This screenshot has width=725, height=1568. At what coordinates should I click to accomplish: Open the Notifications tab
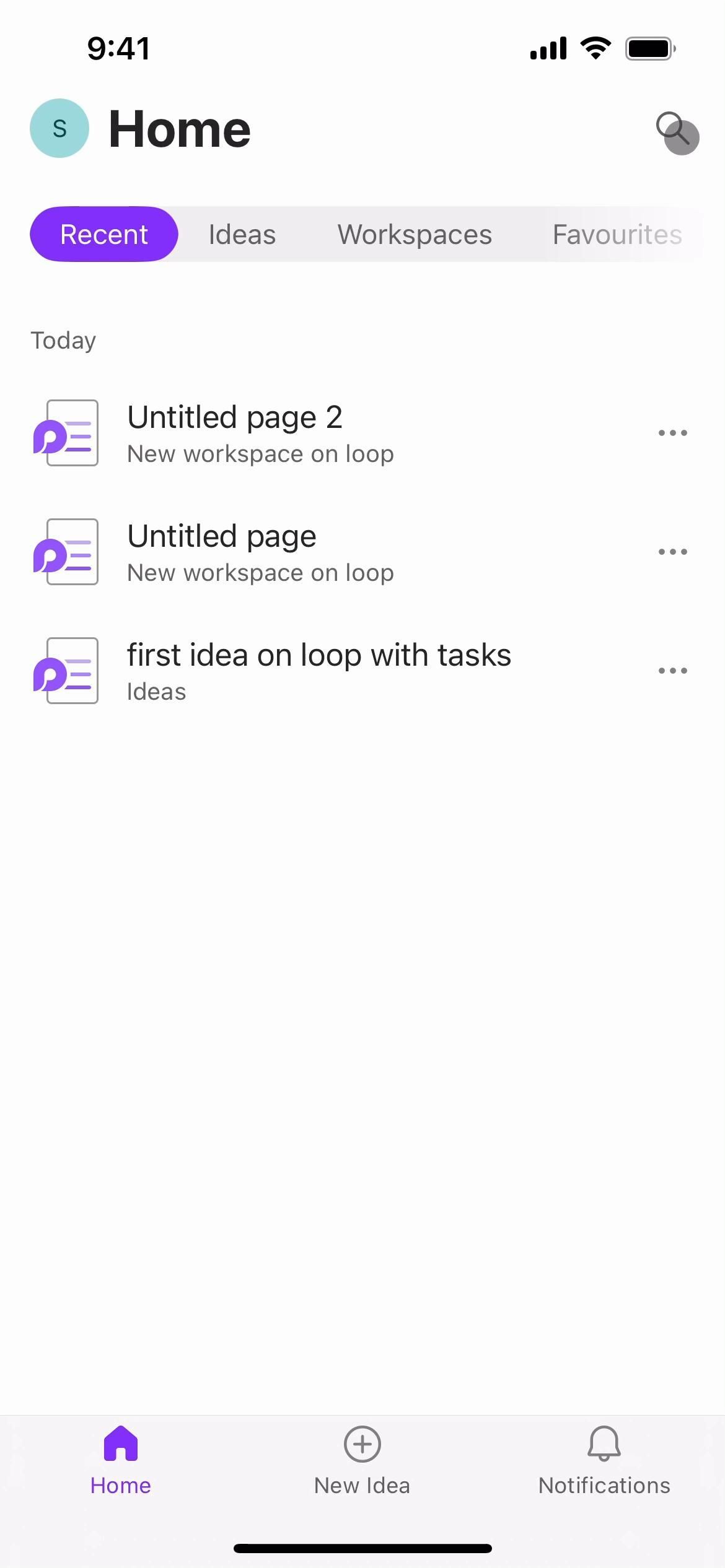[x=604, y=1460]
